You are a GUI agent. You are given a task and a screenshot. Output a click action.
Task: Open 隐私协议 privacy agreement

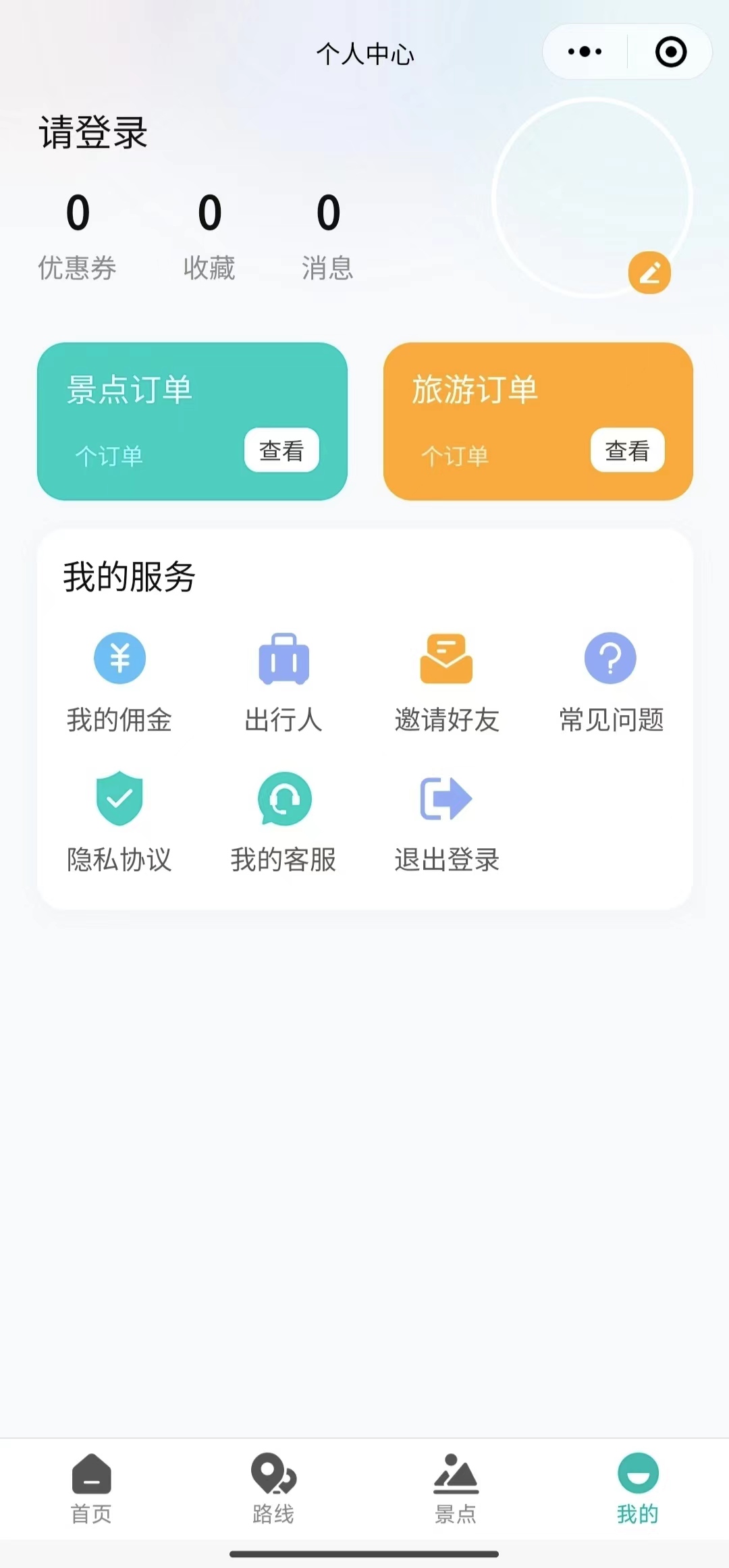point(119,822)
